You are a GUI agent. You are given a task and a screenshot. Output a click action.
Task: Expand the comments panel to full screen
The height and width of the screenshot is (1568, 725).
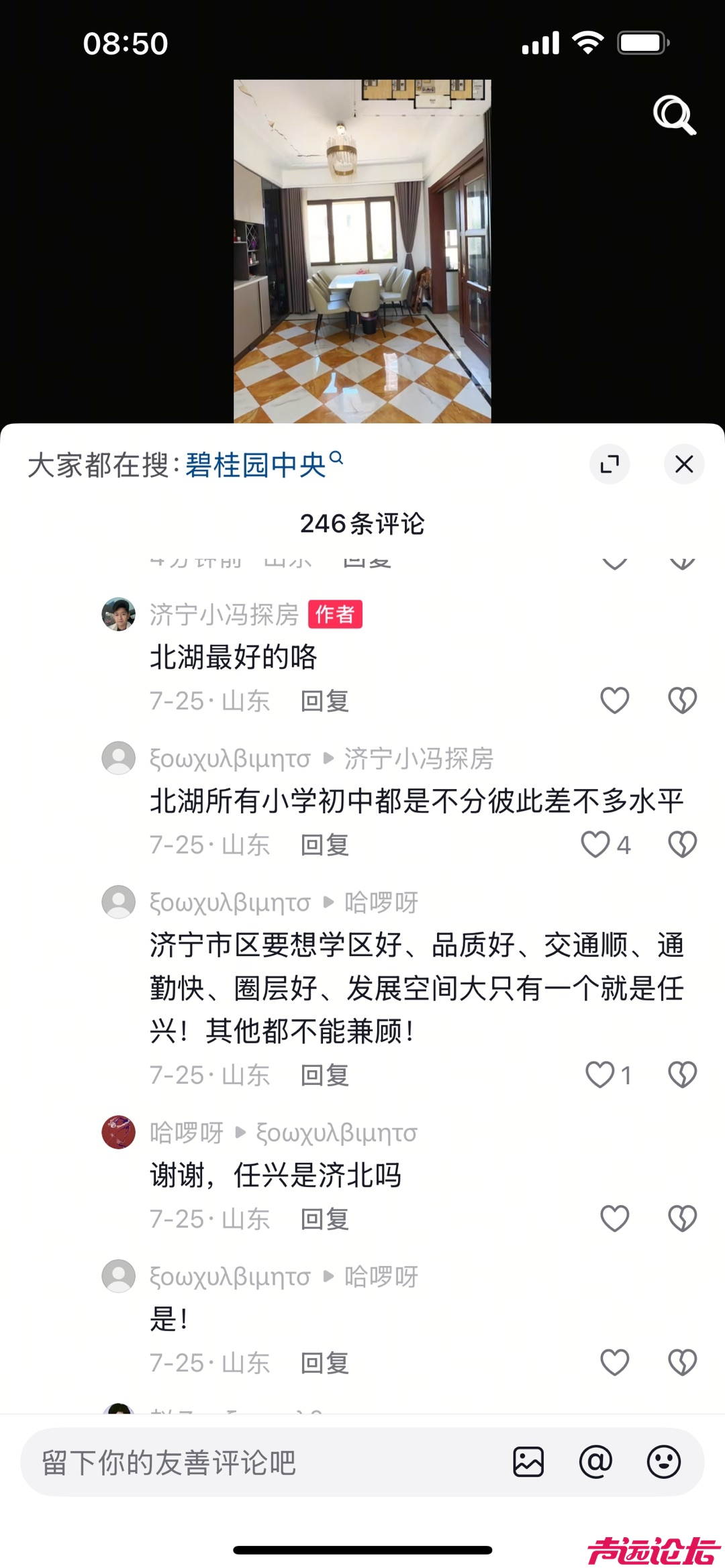610,464
